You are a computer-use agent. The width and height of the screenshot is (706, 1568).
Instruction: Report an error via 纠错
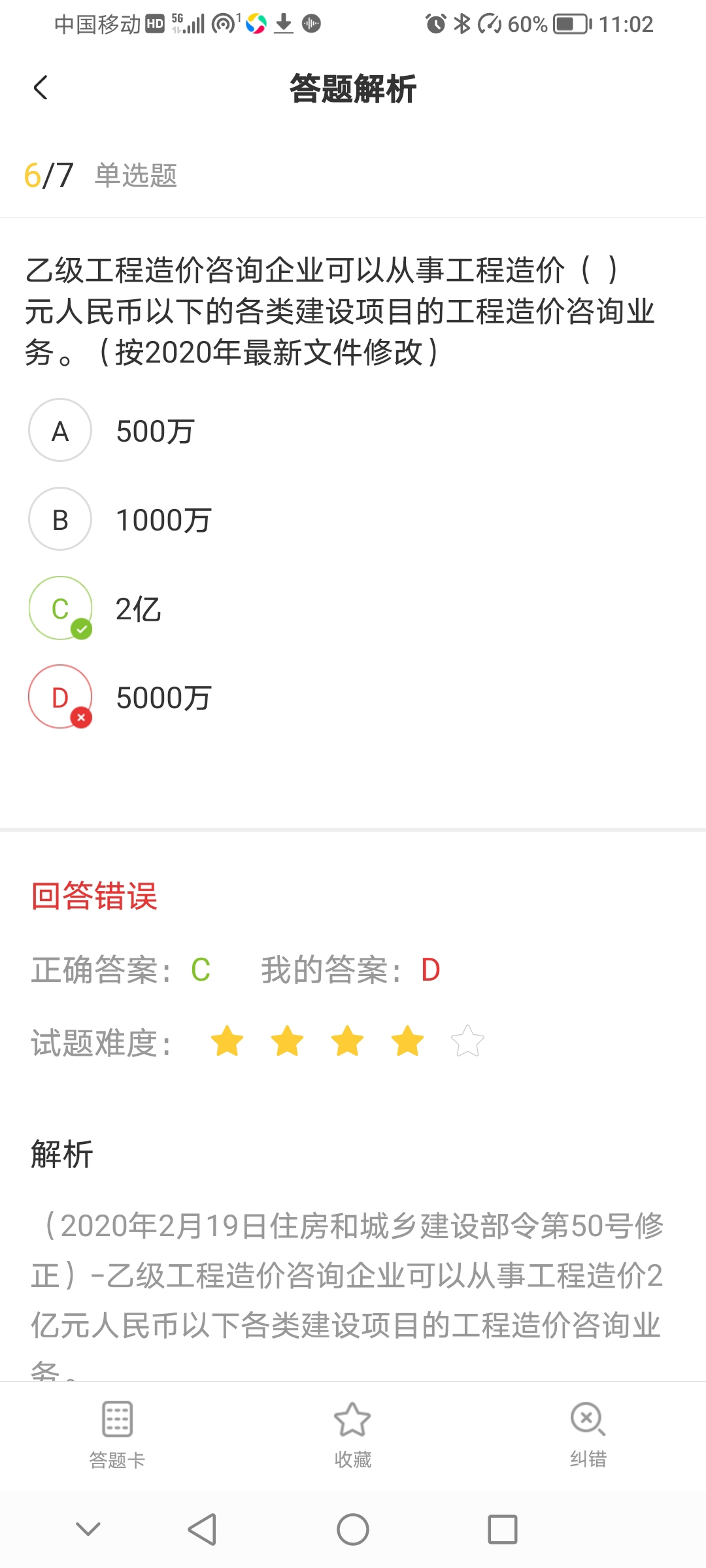(x=588, y=1435)
